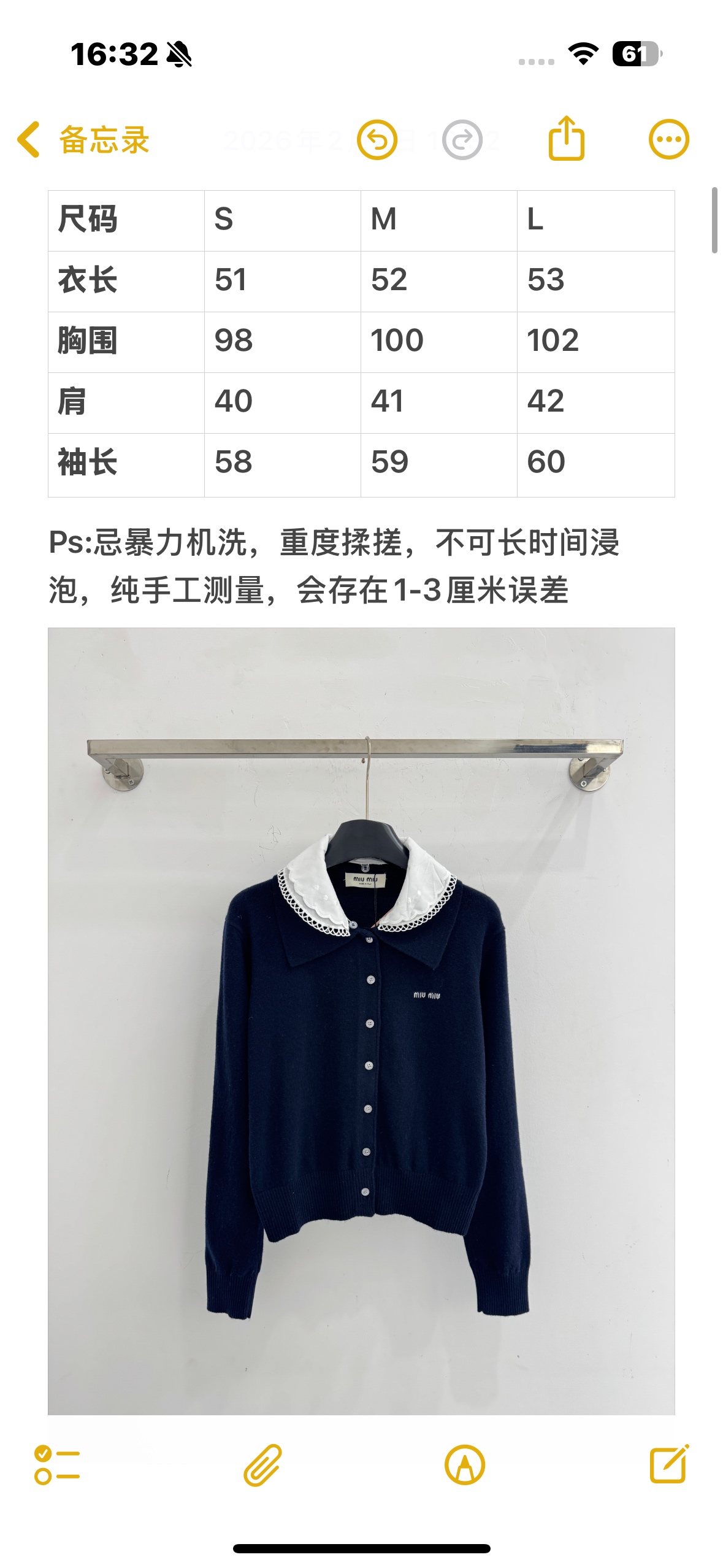Screen dimensions: 723x1568
Task: Open the more options ellipsis menu
Action: [x=669, y=139]
